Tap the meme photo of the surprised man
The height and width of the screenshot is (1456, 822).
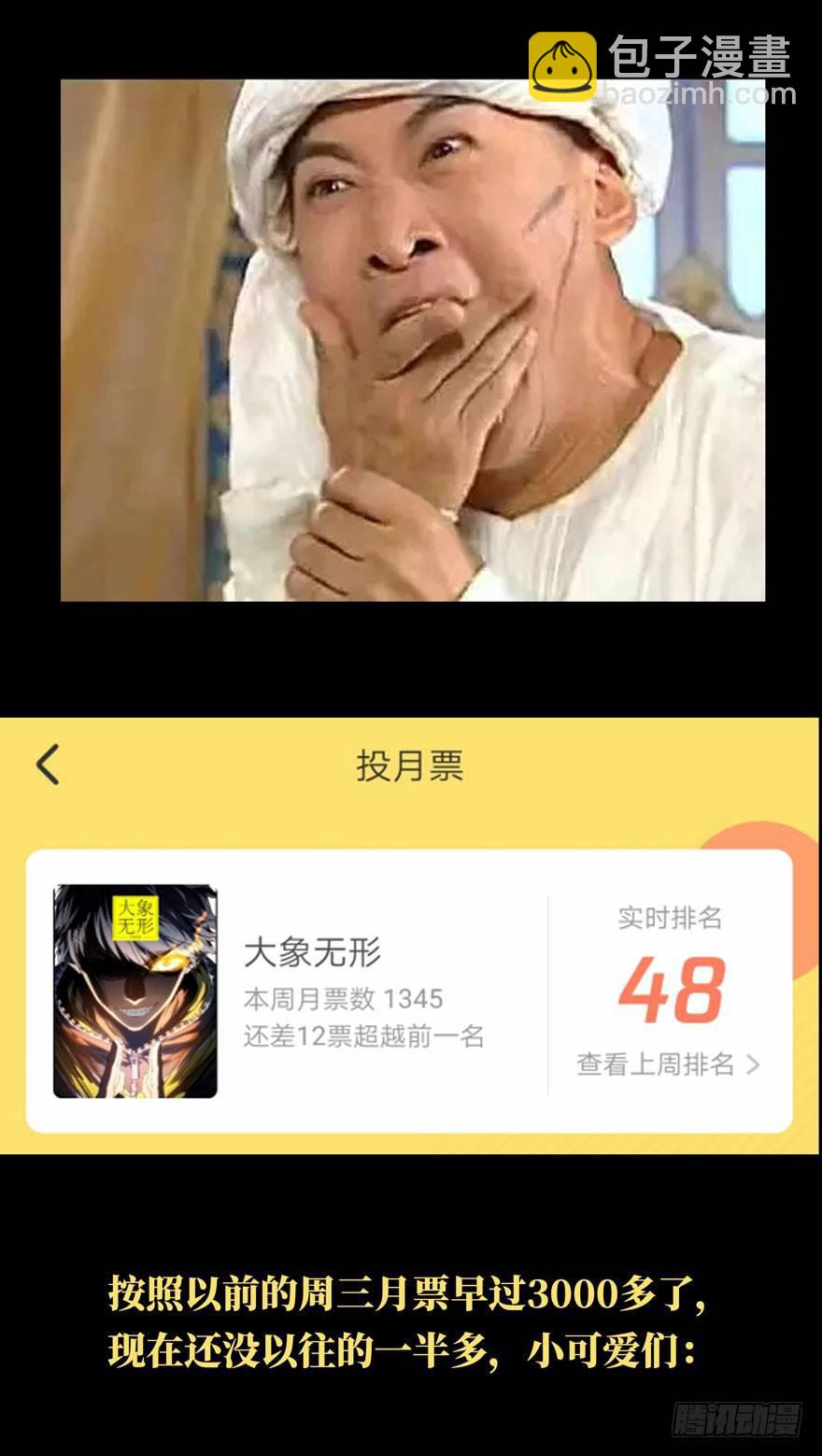point(411,341)
